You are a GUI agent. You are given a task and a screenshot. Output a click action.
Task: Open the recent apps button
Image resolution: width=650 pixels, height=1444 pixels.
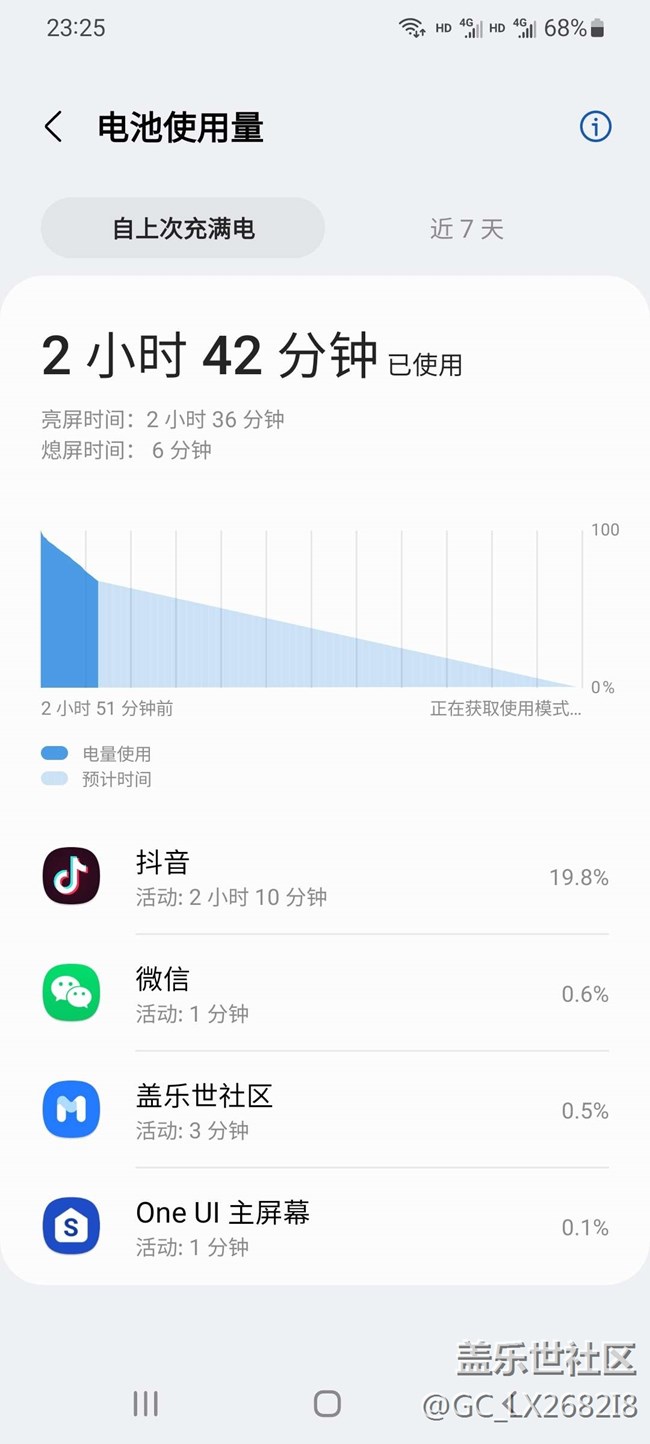(x=146, y=1403)
